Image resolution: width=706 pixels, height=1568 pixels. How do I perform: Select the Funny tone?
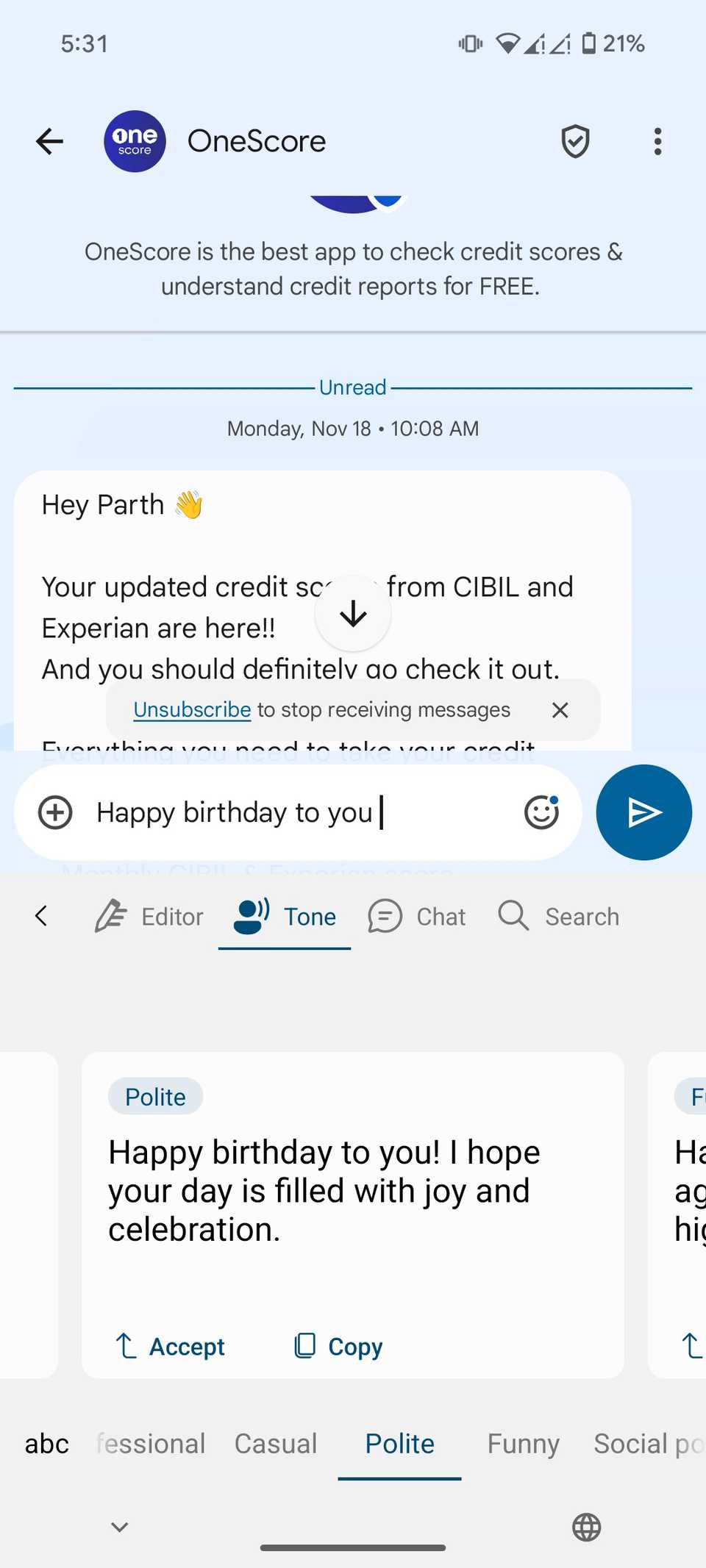[x=523, y=1444]
